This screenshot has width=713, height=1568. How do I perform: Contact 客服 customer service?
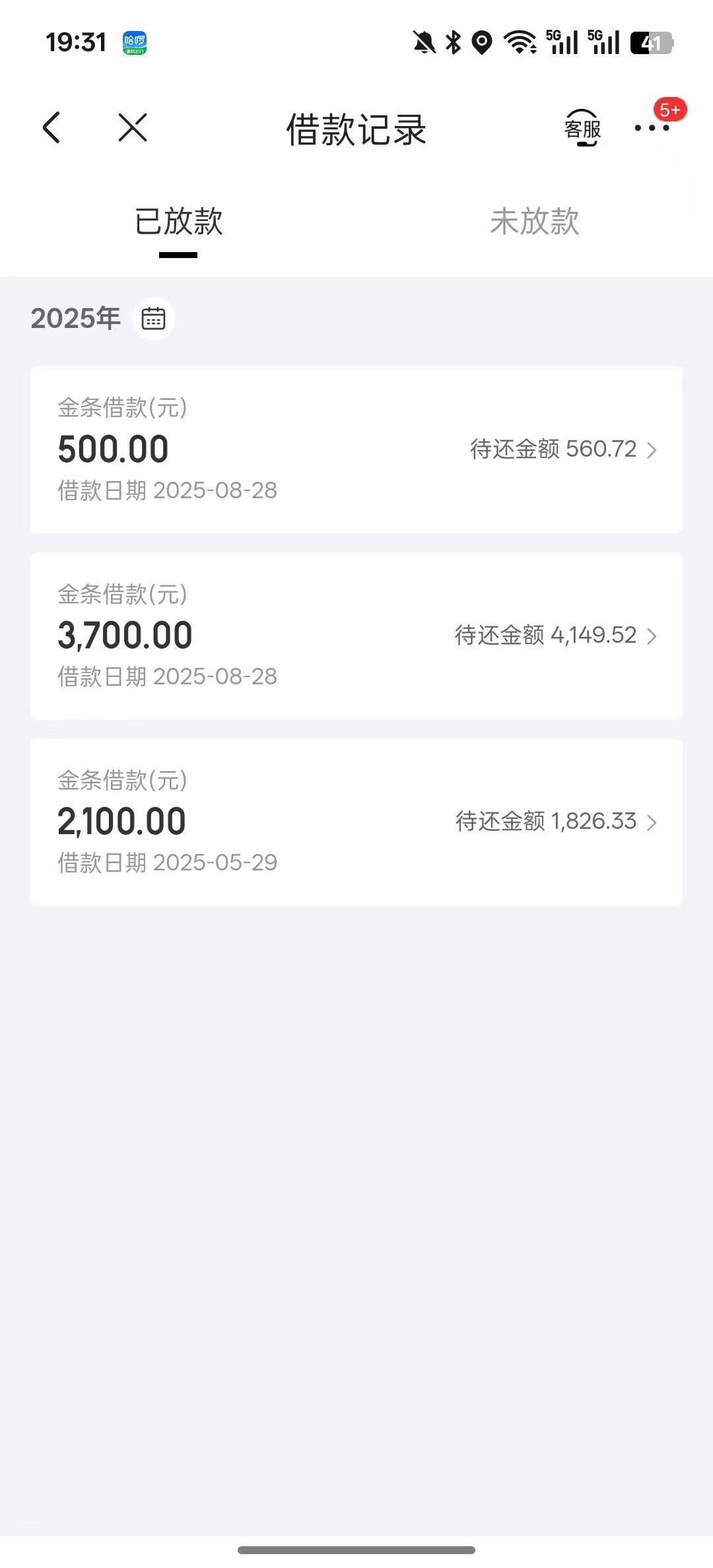[x=582, y=127]
